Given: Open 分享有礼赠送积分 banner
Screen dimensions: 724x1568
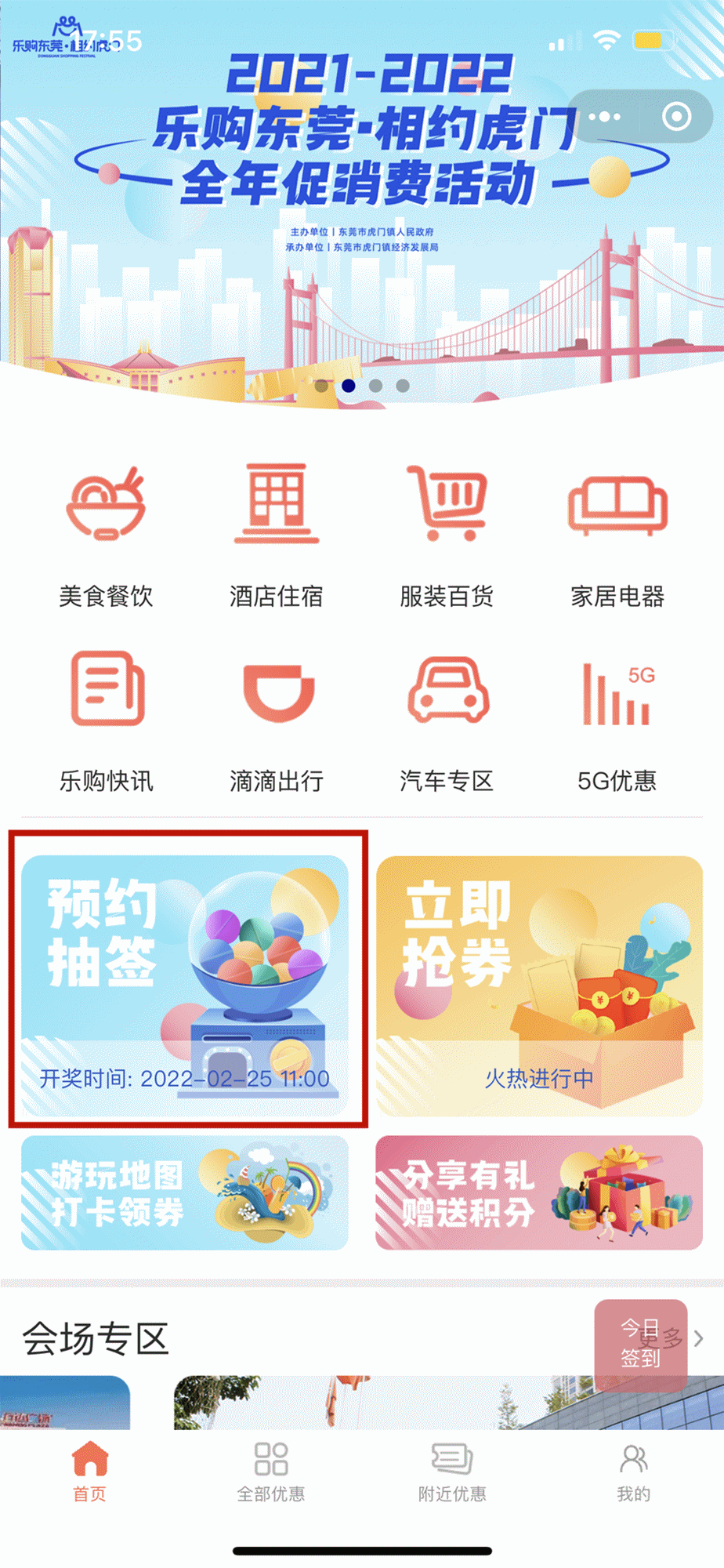Looking at the screenshot, I should tap(539, 1192).
